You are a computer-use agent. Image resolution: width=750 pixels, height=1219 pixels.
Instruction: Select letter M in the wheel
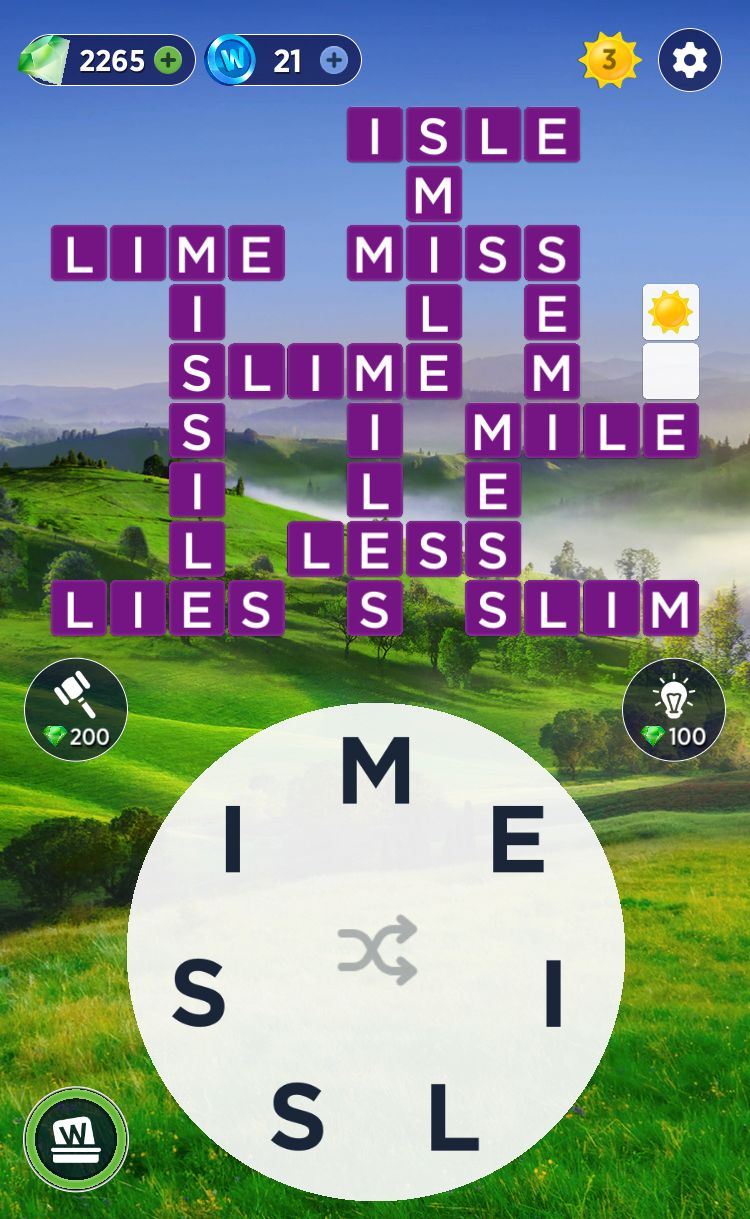376,771
